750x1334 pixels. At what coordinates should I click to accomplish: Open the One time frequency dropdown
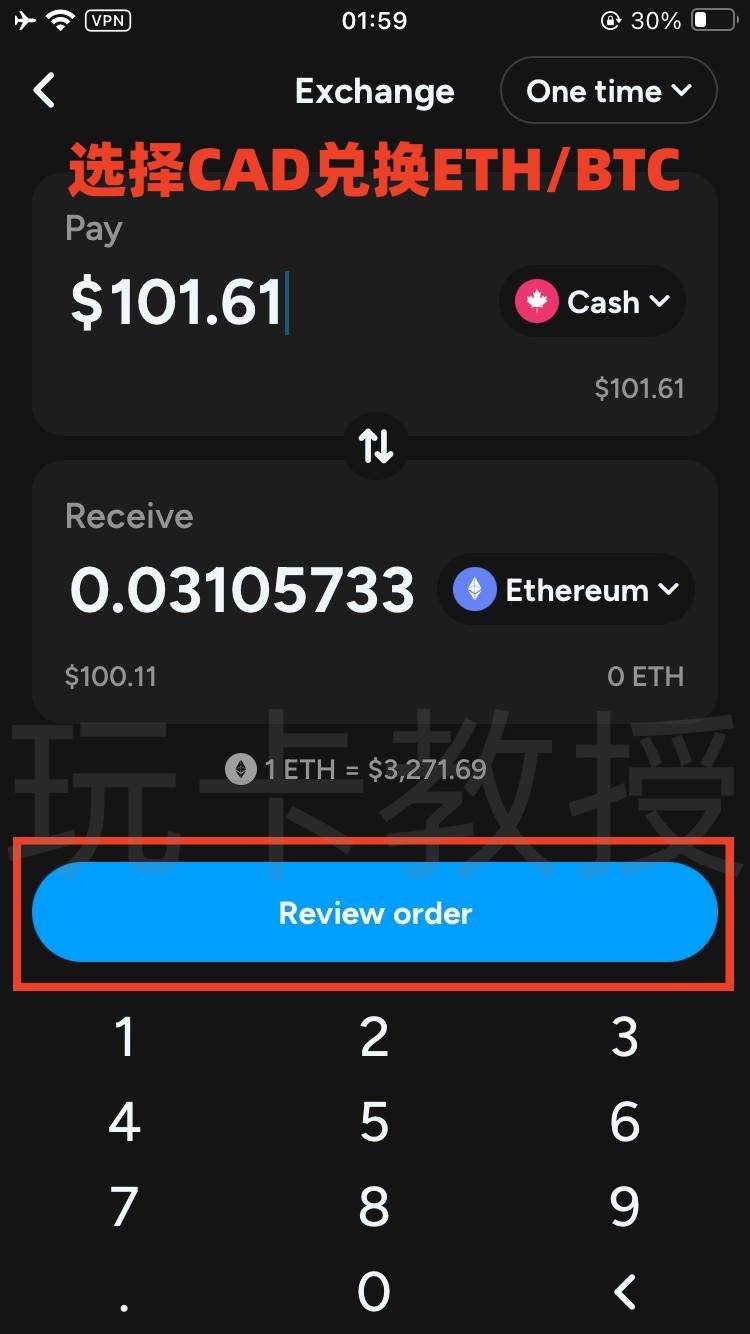[x=607, y=90]
